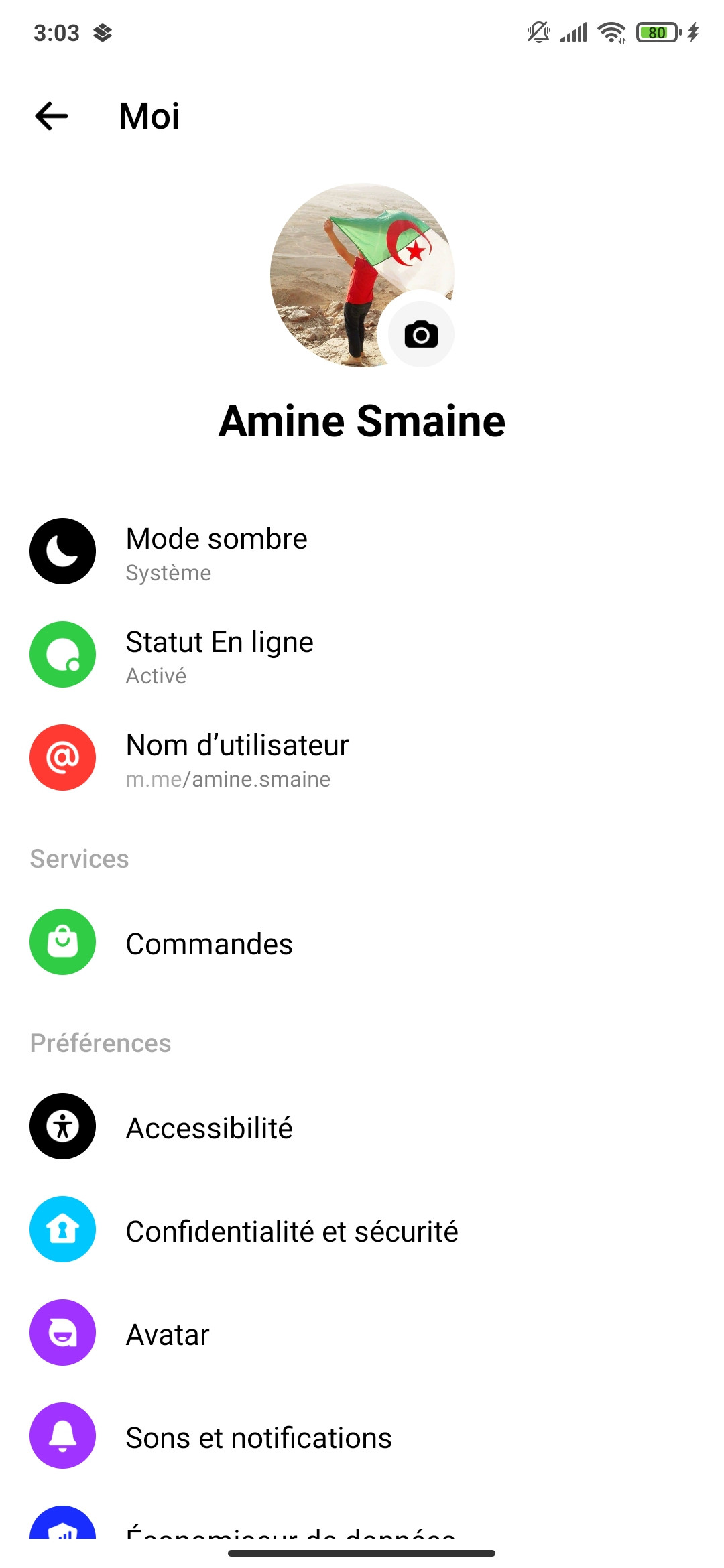Open the Avatar settings
This screenshot has height=1568, width=724.
pos(168,1334)
